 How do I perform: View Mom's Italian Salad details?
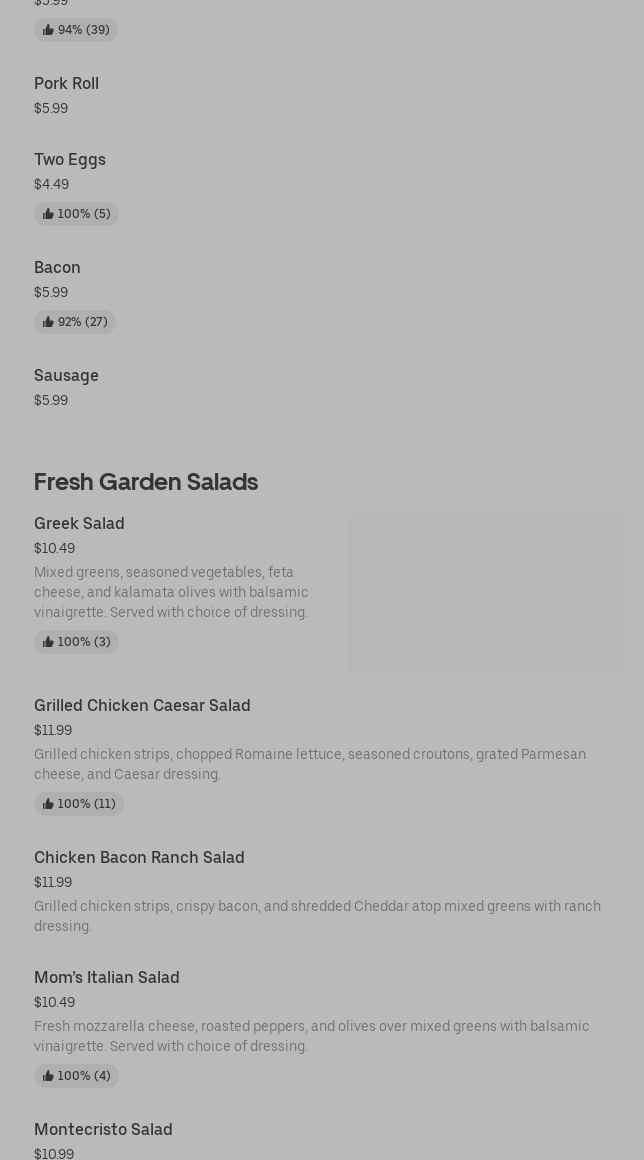click(107, 978)
